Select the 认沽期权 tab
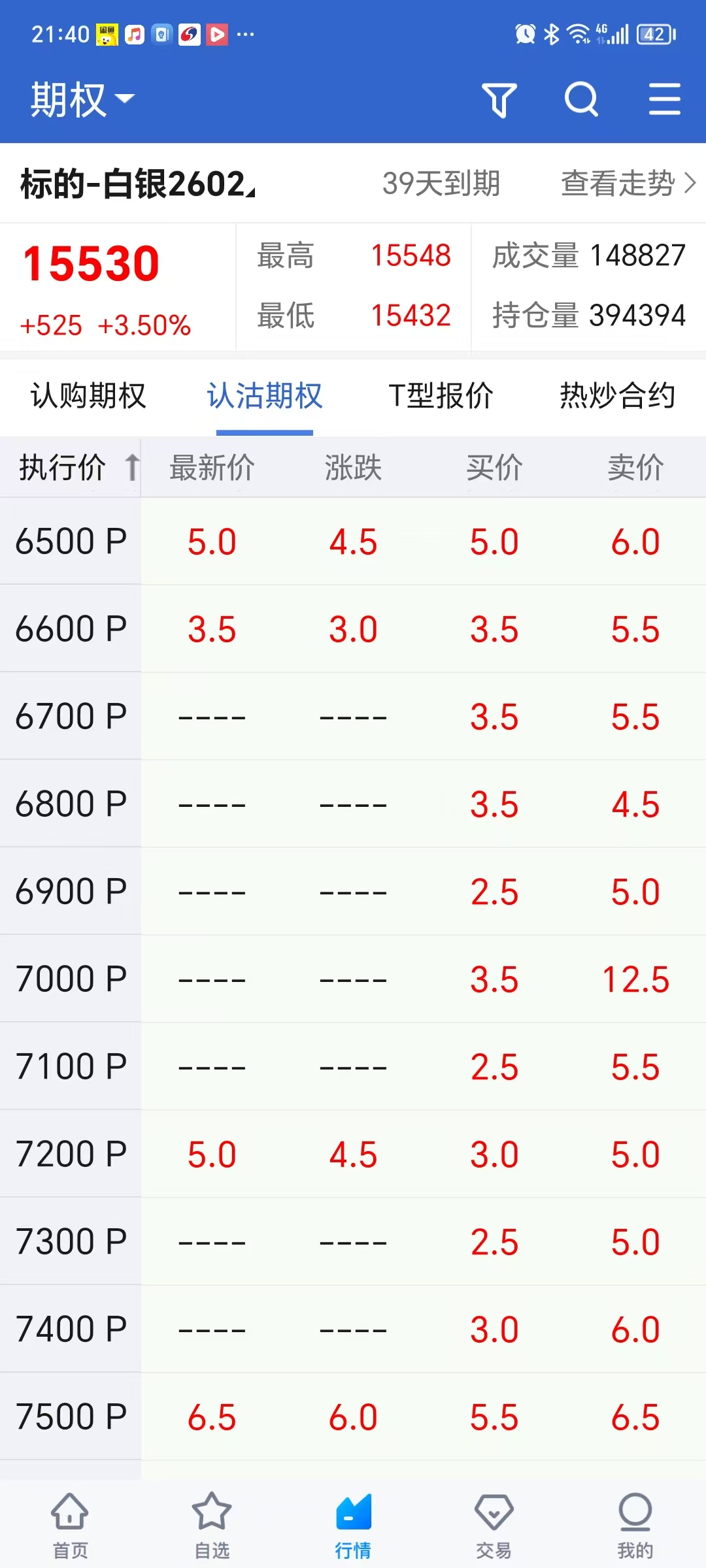The image size is (706, 1568). tap(265, 396)
